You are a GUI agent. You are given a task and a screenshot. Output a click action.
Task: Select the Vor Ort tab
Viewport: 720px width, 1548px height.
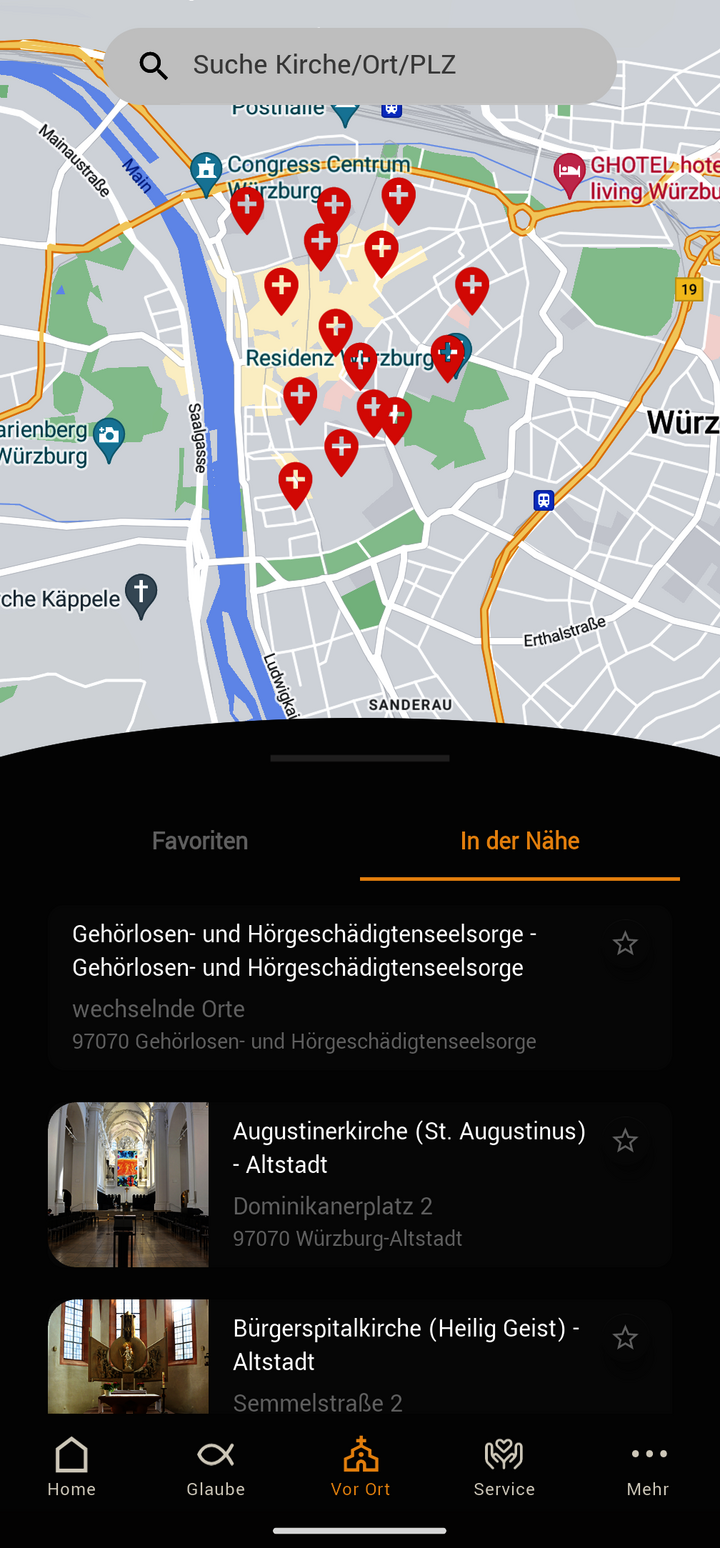pyautogui.click(x=360, y=1467)
